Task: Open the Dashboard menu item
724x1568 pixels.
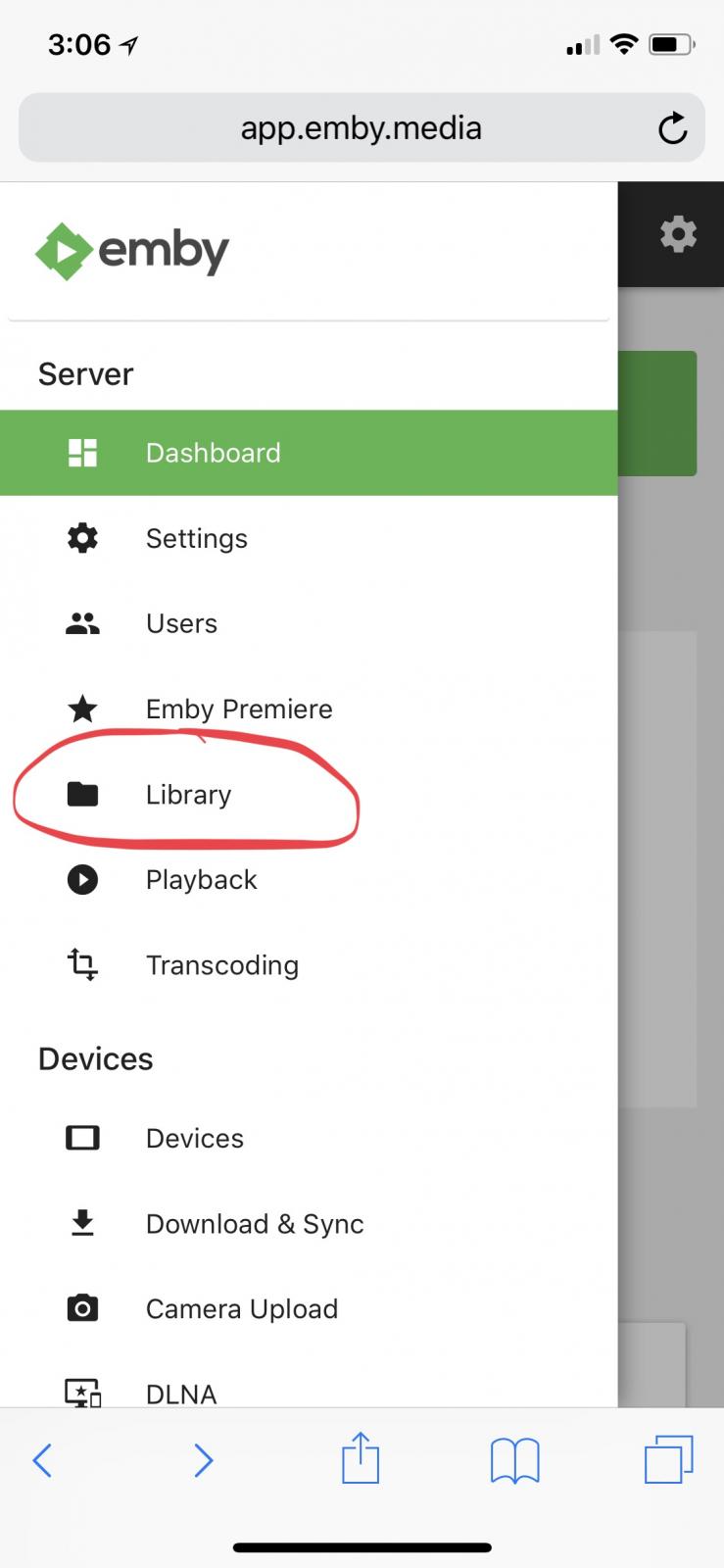Action: (213, 453)
